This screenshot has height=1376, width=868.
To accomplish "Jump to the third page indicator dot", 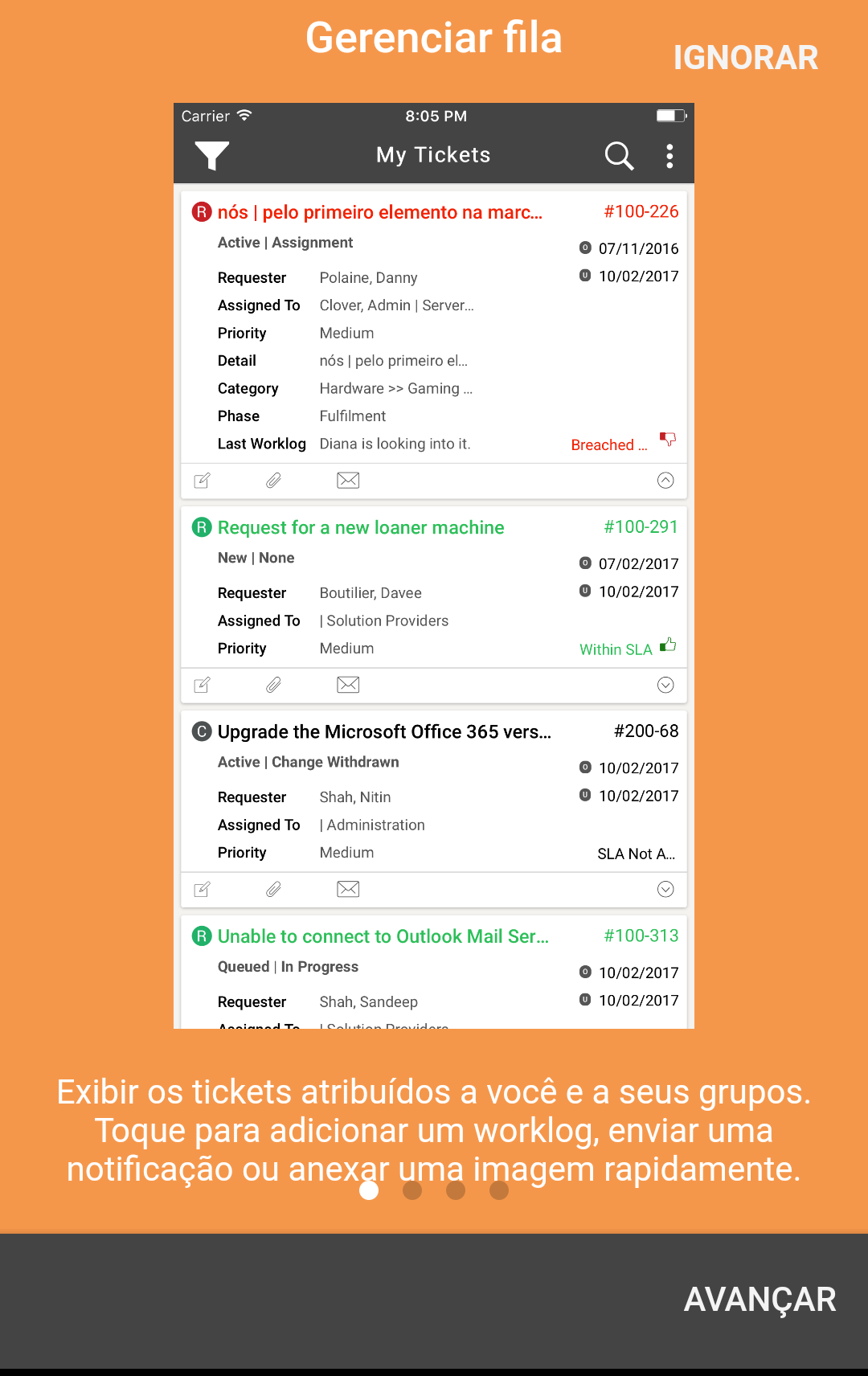I will (x=456, y=1190).
